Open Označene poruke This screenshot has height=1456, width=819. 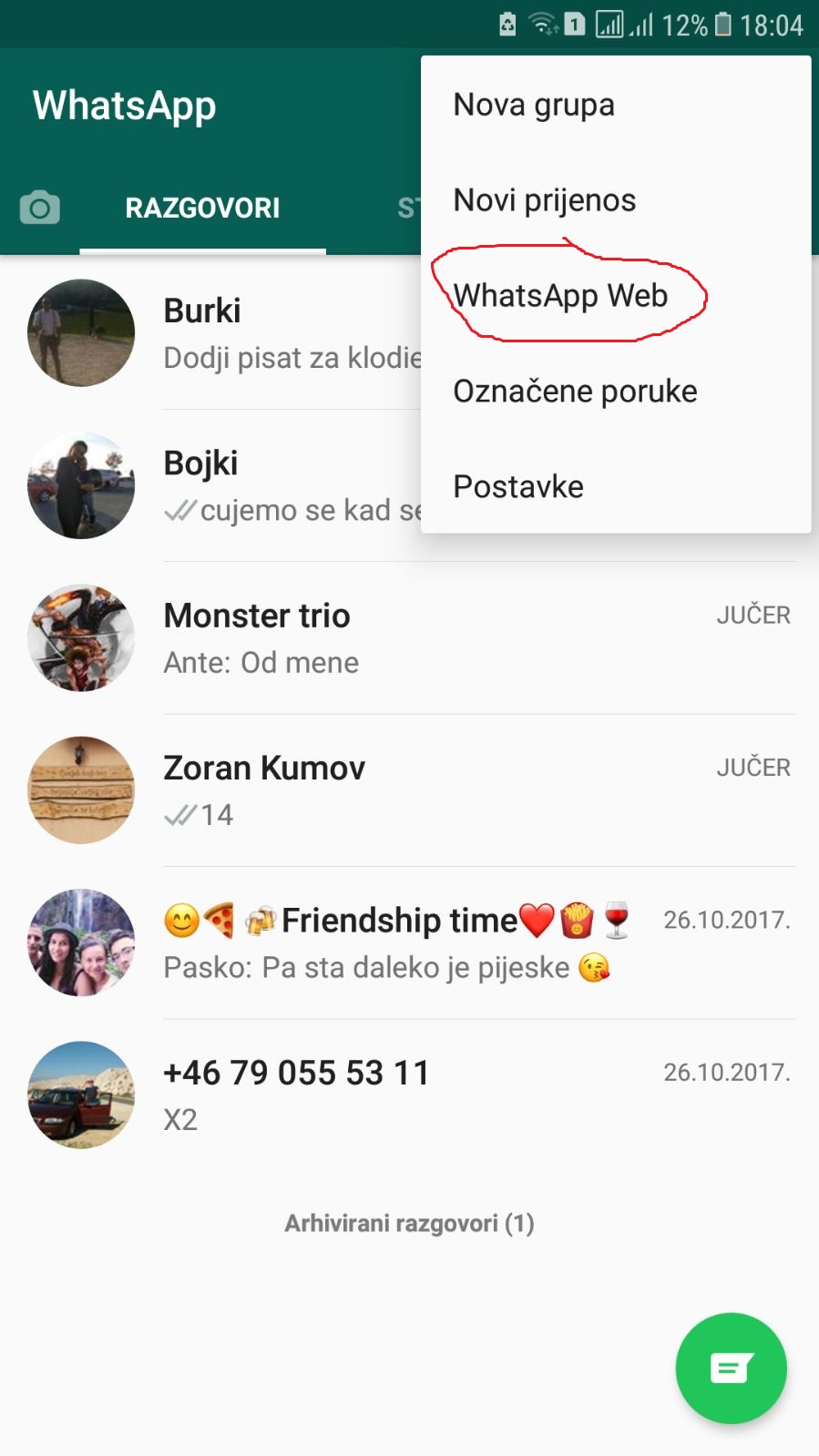(575, 392)
